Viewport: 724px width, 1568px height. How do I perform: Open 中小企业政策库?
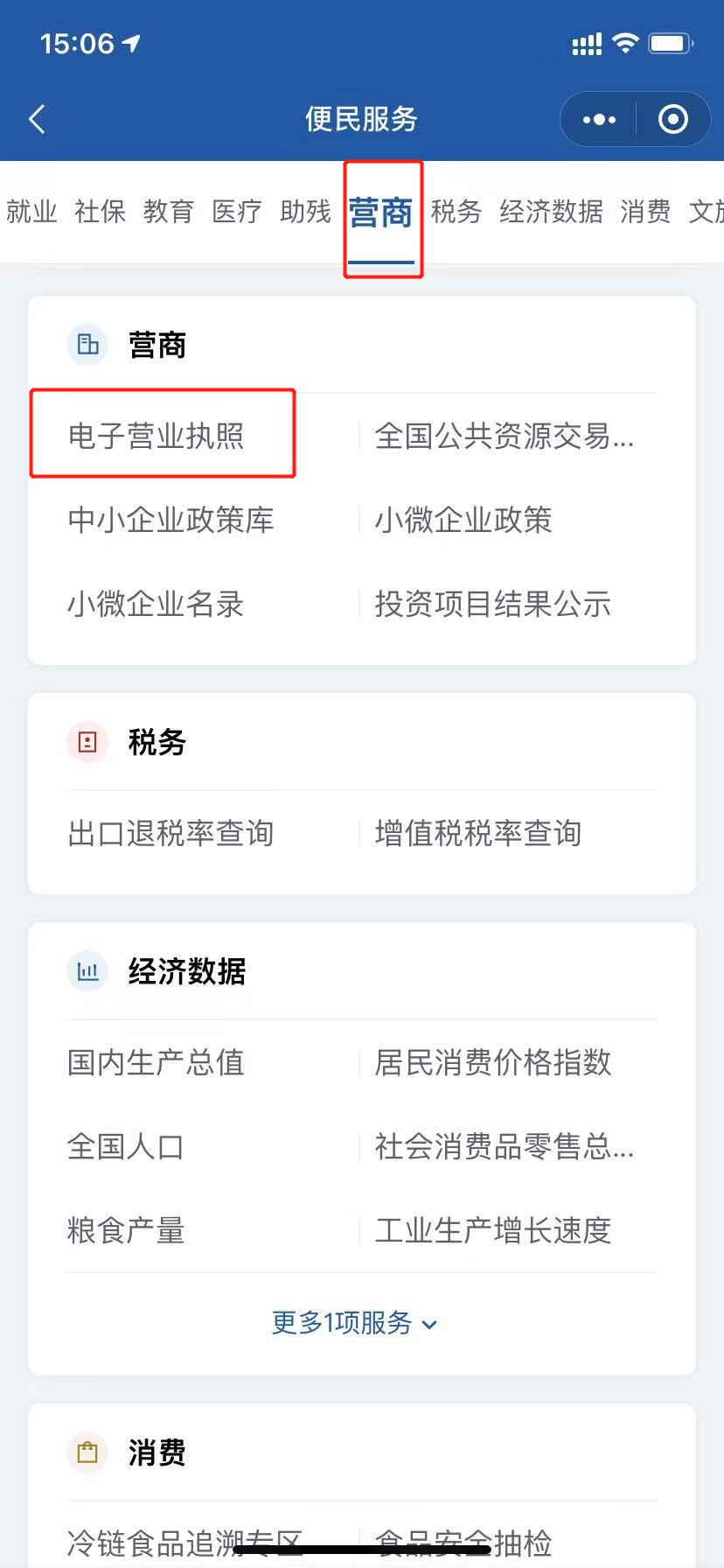[x=171, y=520]
